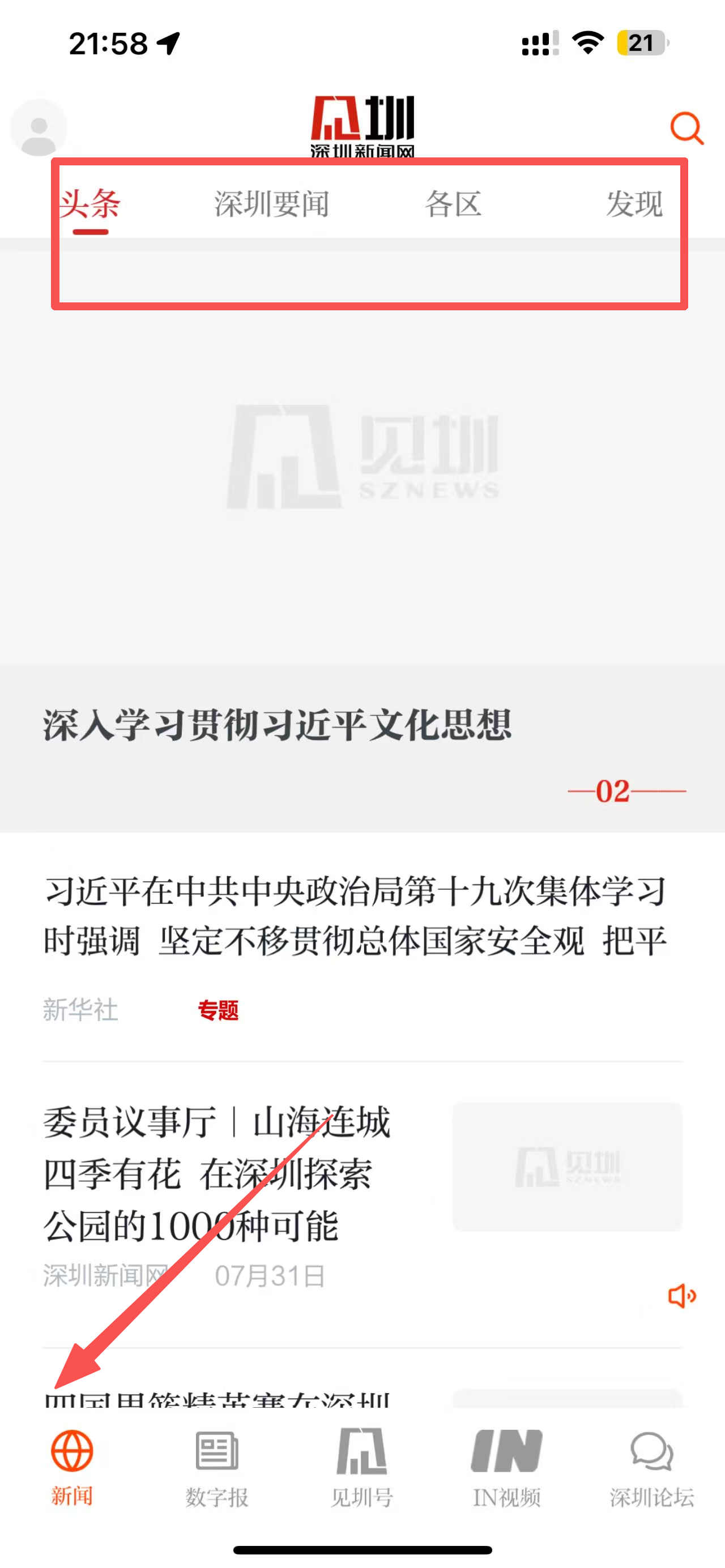This screenshot has width=725, height=1568.
Task: Open the 深入学习贯彻习近平文化思想 banner
Action: click(x=278, y=725)
